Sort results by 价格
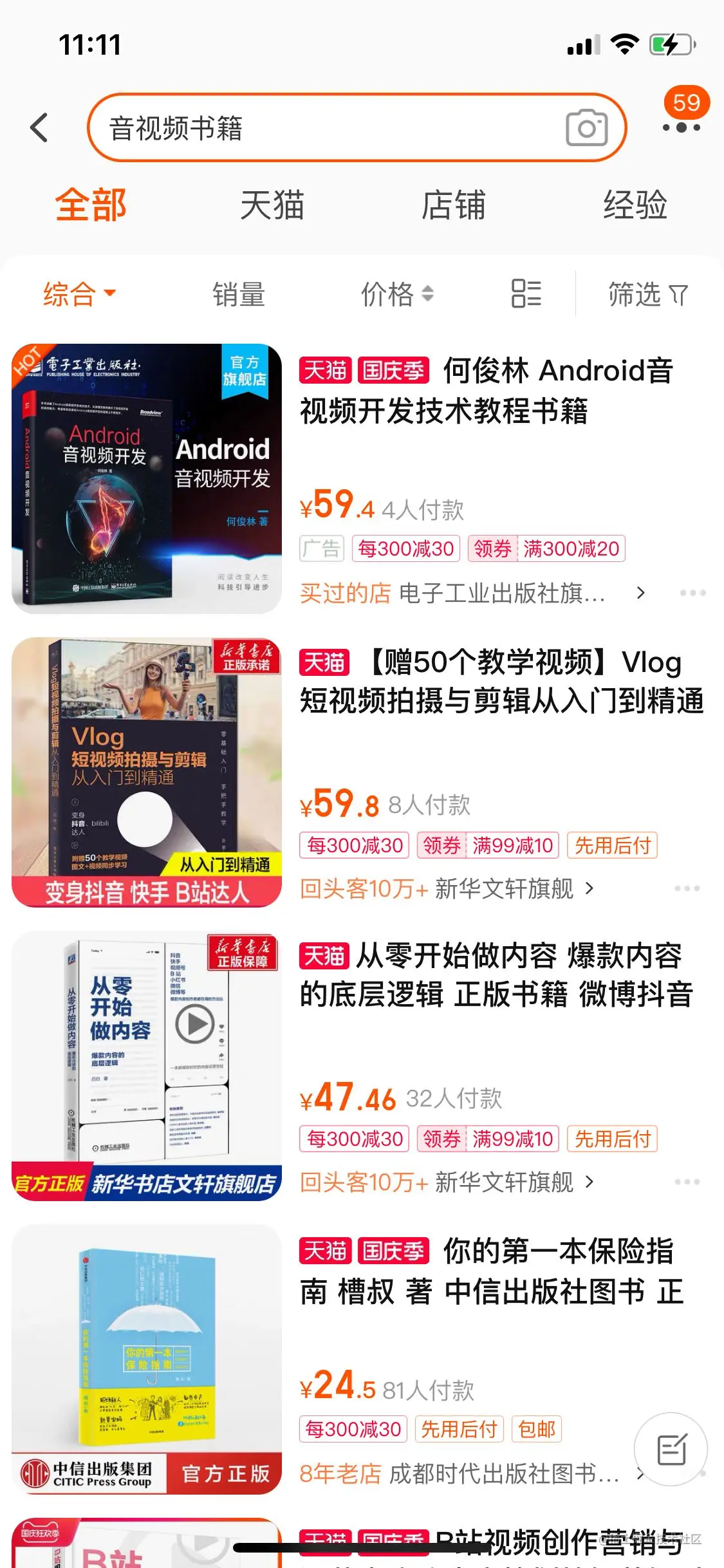This screenshot has height=1568, width=724. pyautogui.click(x=396, y=294)
